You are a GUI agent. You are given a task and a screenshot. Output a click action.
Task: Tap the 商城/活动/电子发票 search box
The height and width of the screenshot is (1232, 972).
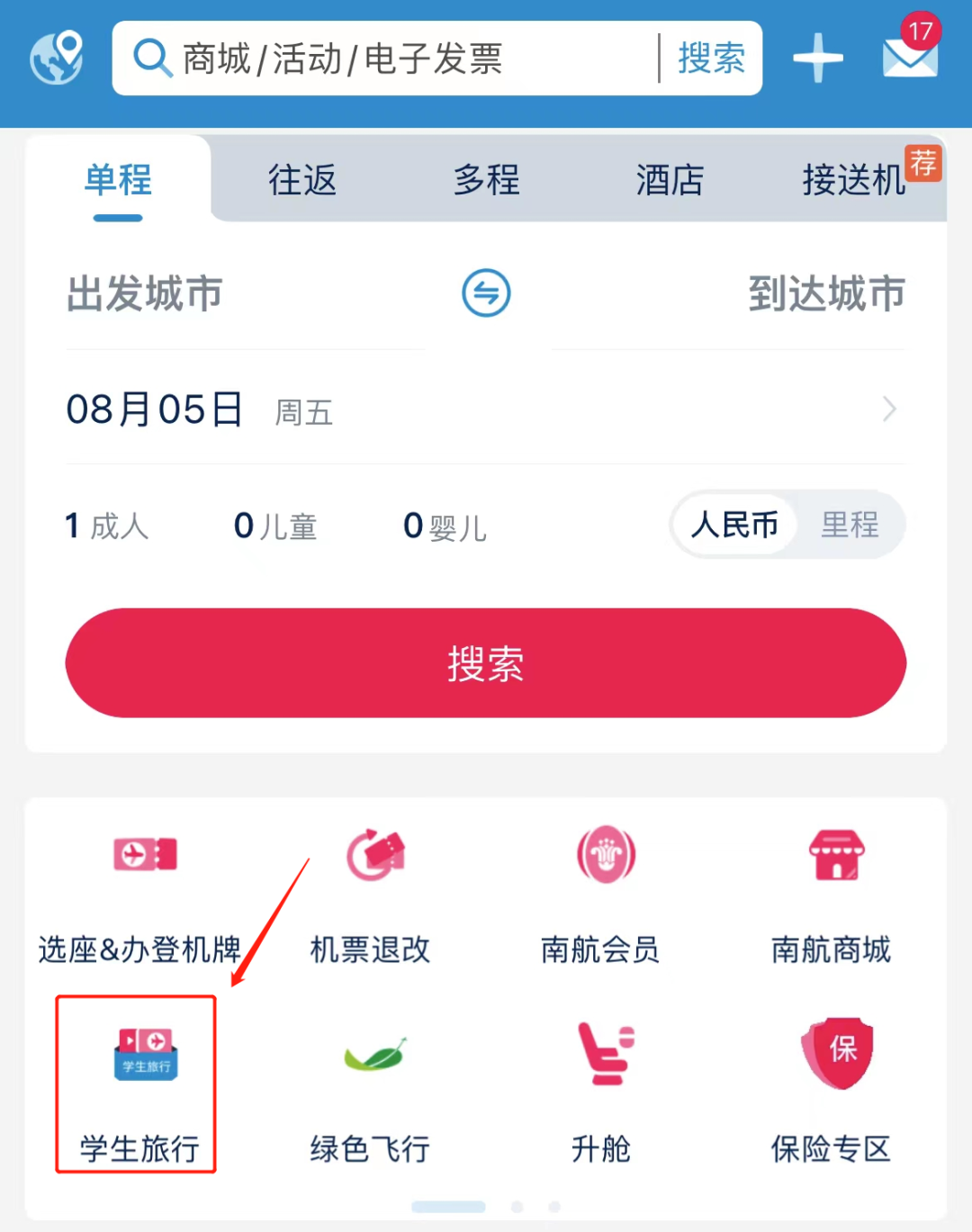[387, 58]
